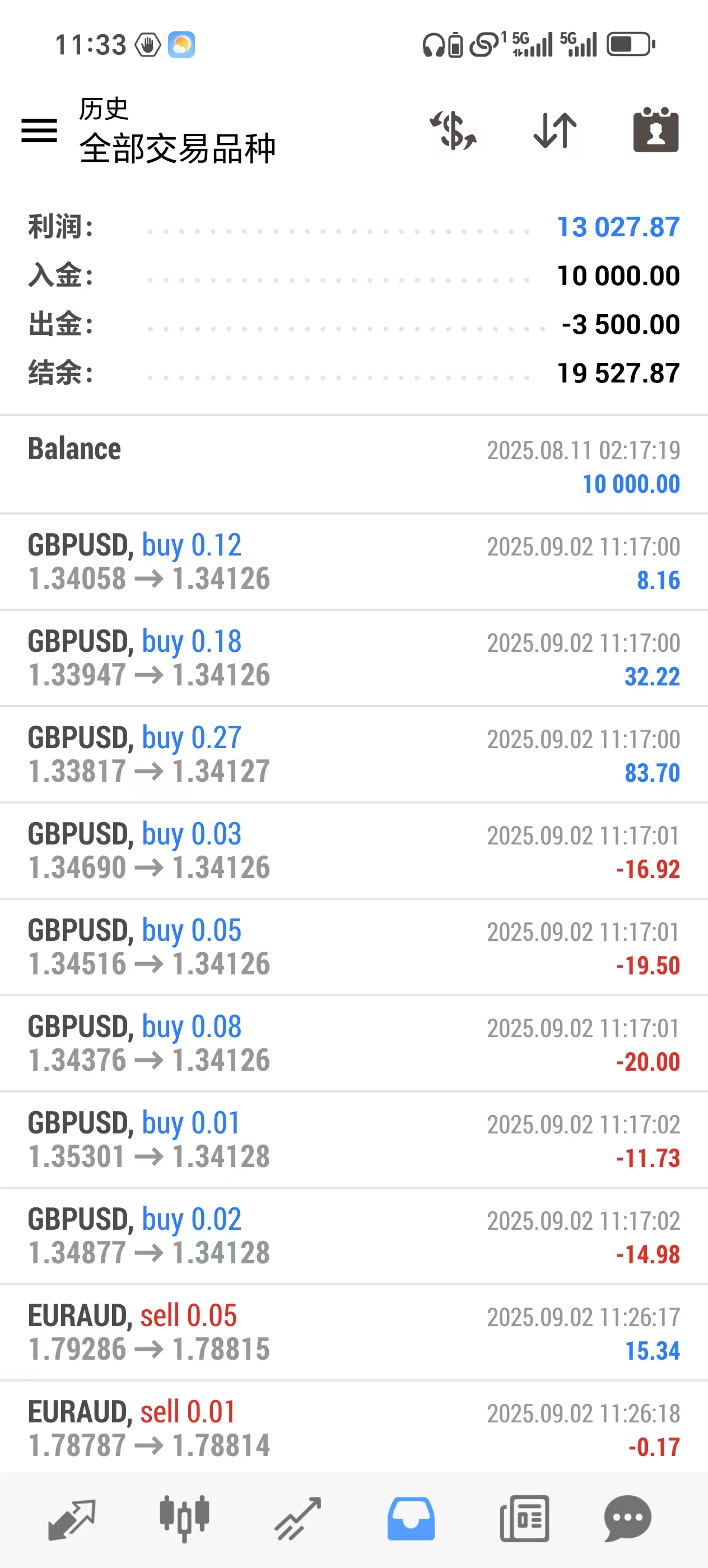Viewport: 708px width, 1568px height.
Task: Open the News newspaper icon
Action: coord(523,1518)
